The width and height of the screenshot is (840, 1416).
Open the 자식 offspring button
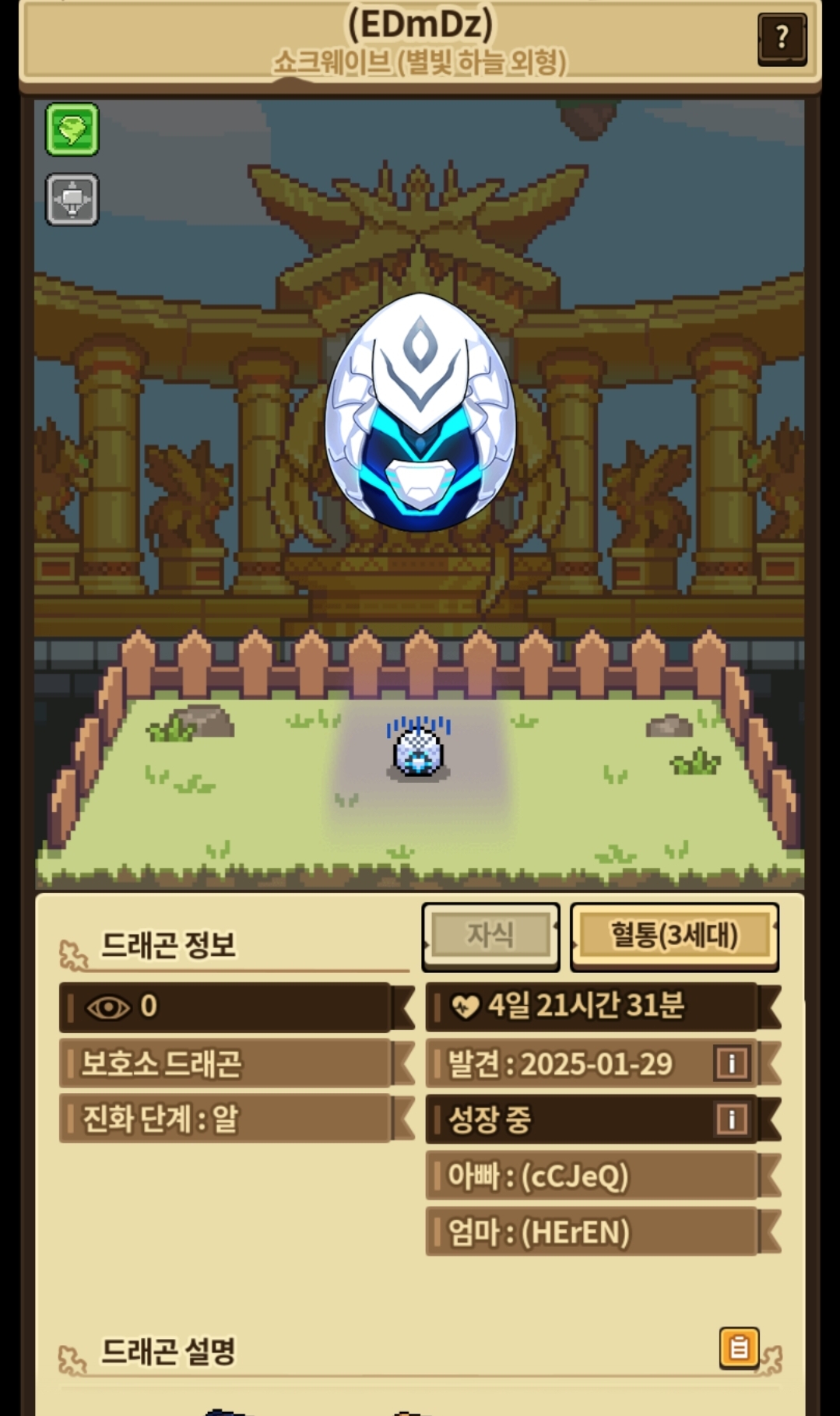[490, 935]
